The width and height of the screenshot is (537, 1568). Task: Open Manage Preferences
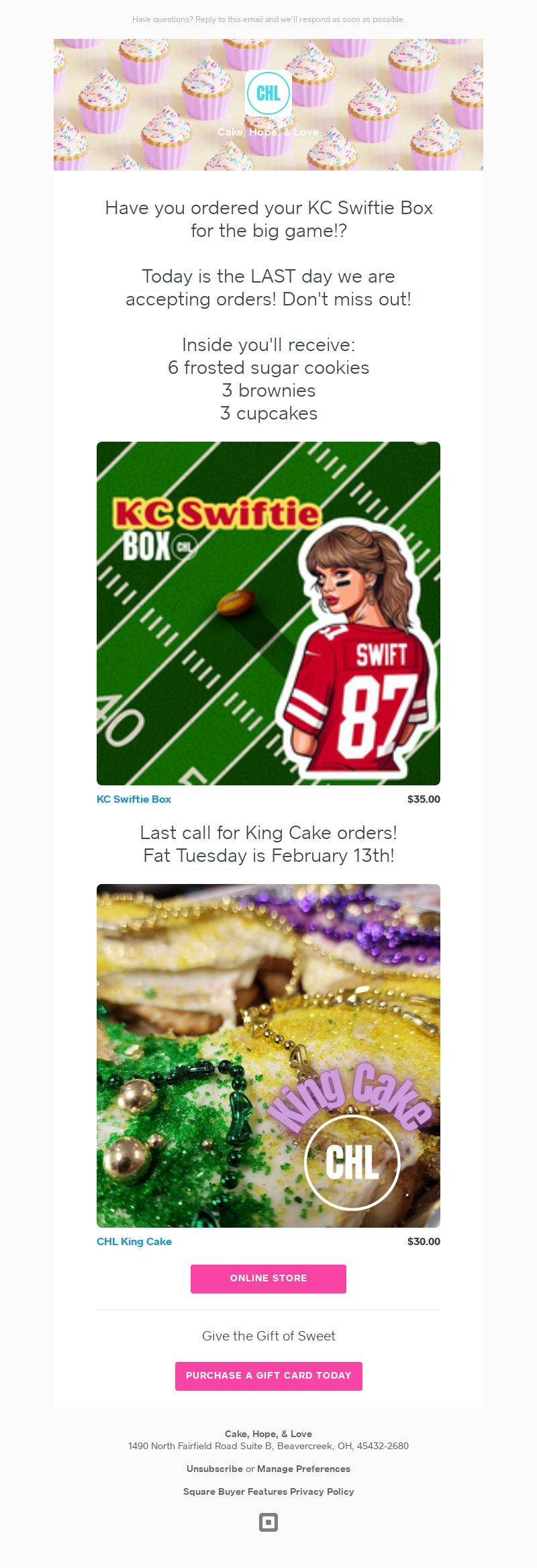[303, 1469]
